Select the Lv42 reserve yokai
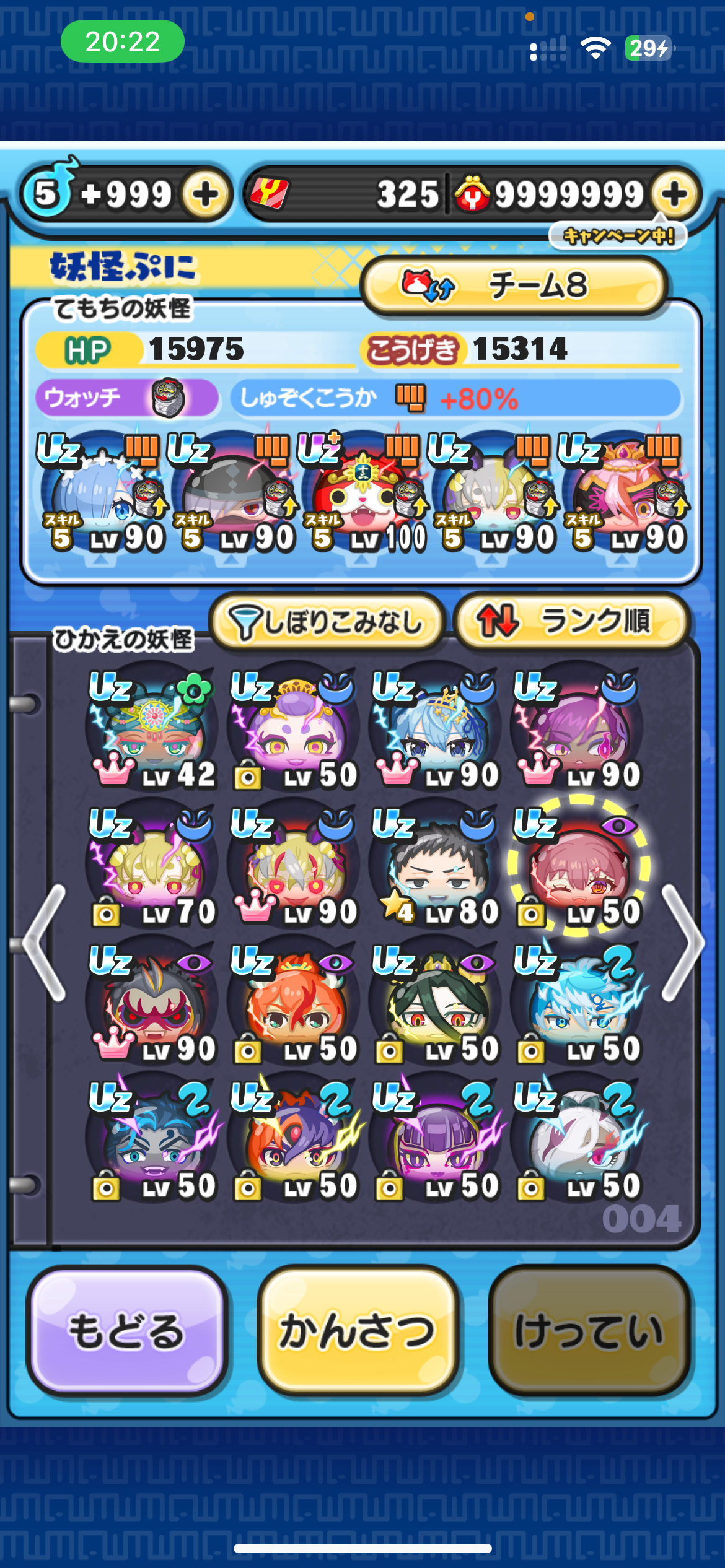The image size is (725, 1568). pyautogui.click(x=152, y=728)
